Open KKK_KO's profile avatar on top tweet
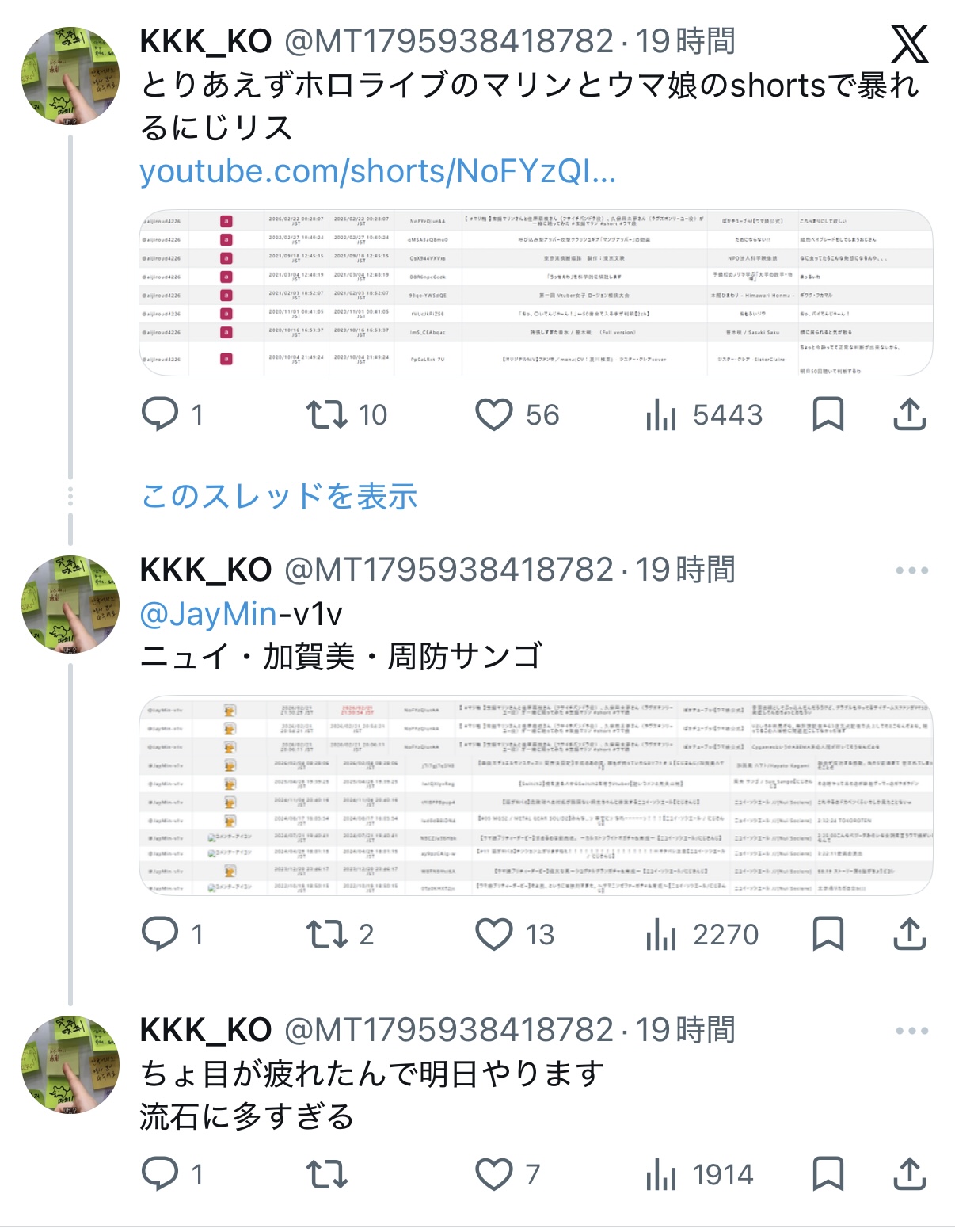Screen dimensions: 955x1232 [x=70, y=76]
